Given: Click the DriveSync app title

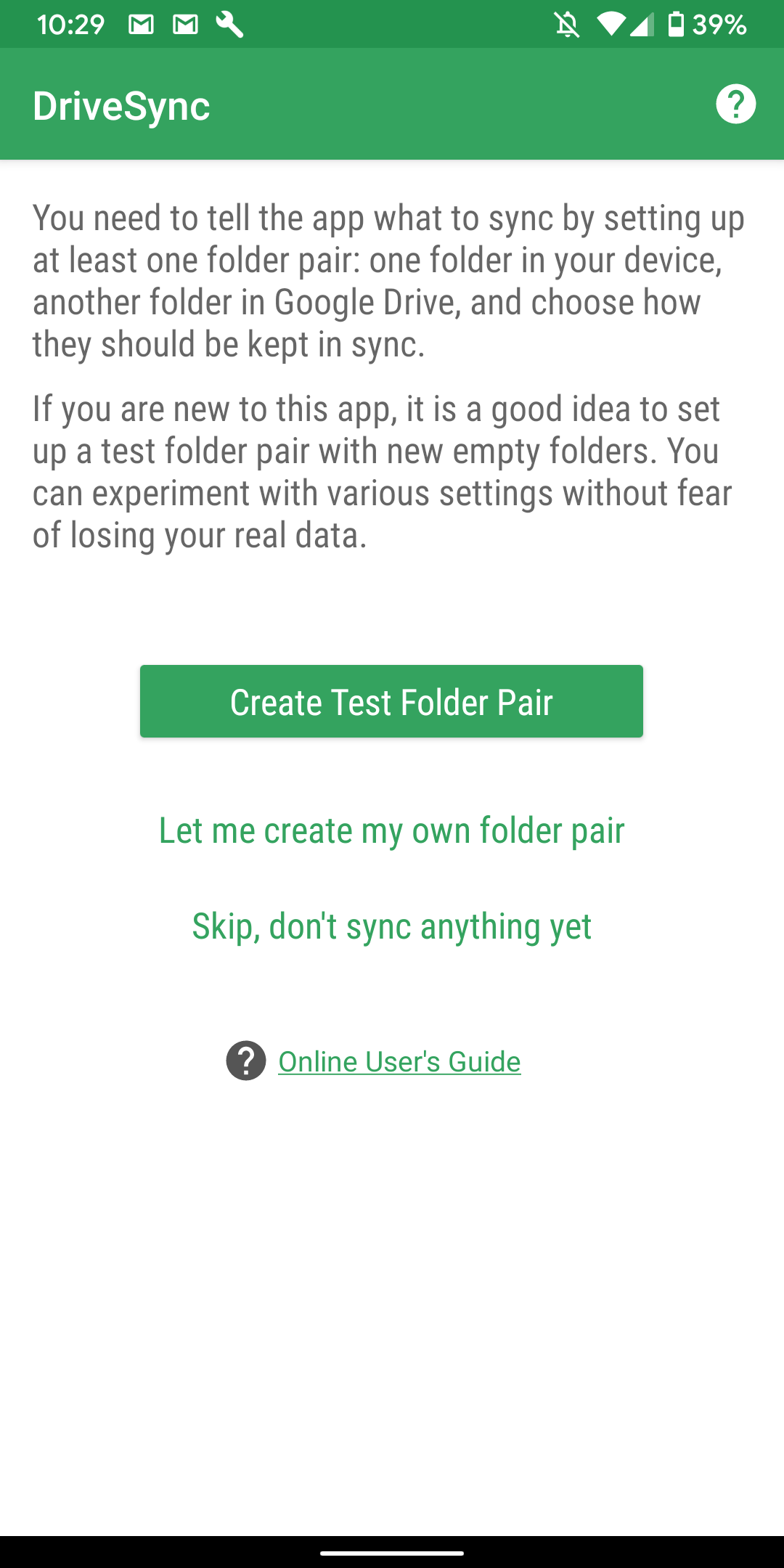Looking at the screenshot, I should pos(121,105).
